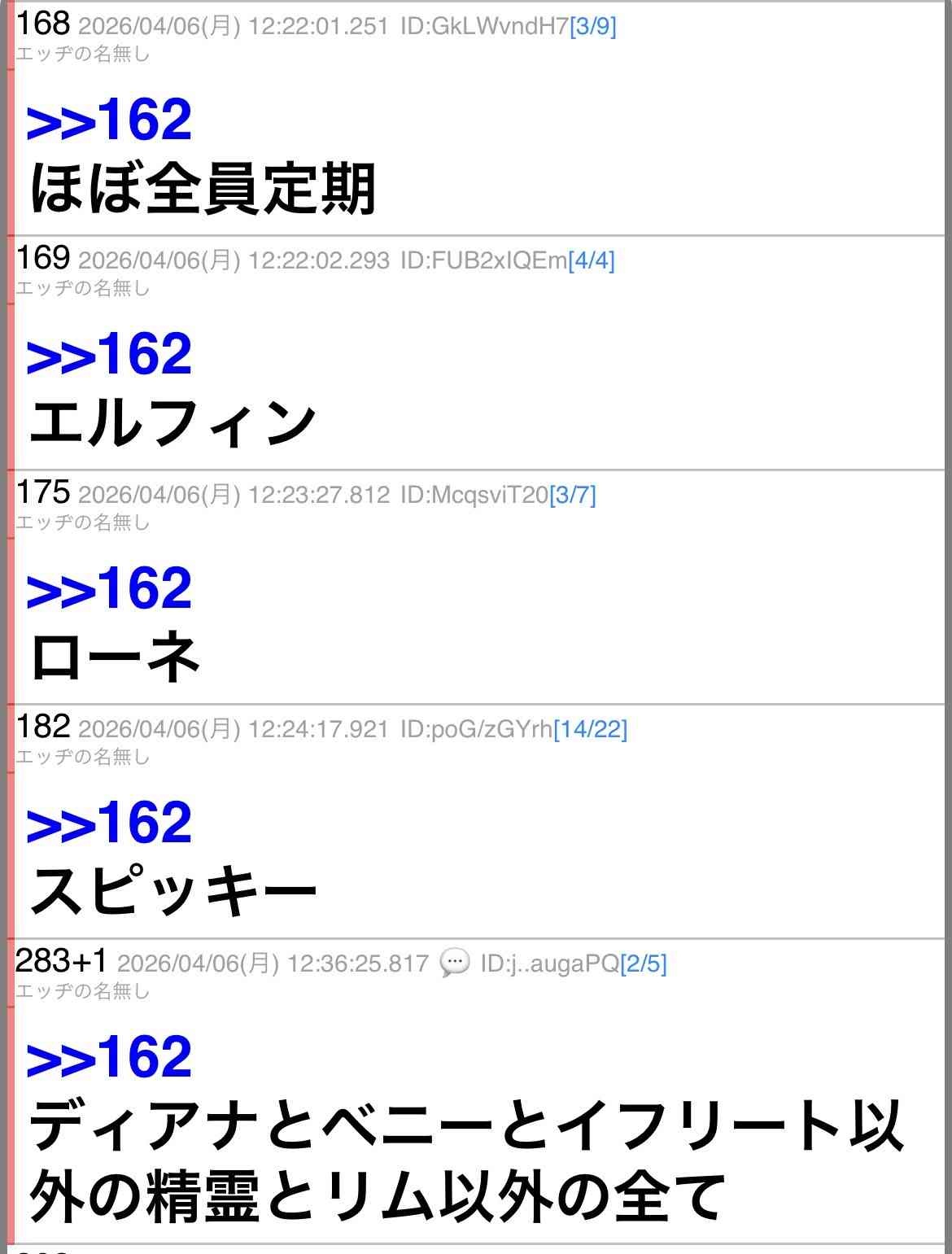Open the >>162 anchor in post 283
Screen dimensions: 952x1254
click(x=109, y=1057)
